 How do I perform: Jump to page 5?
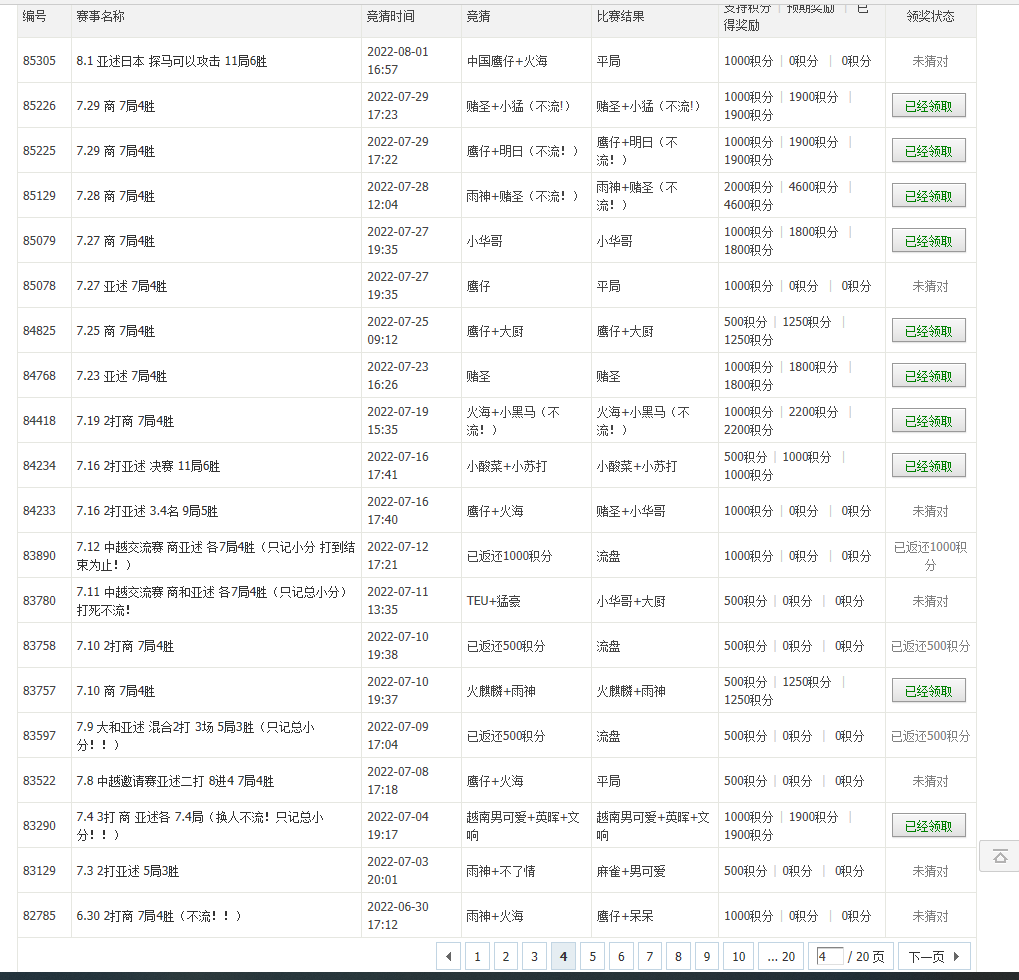(592, 957)
